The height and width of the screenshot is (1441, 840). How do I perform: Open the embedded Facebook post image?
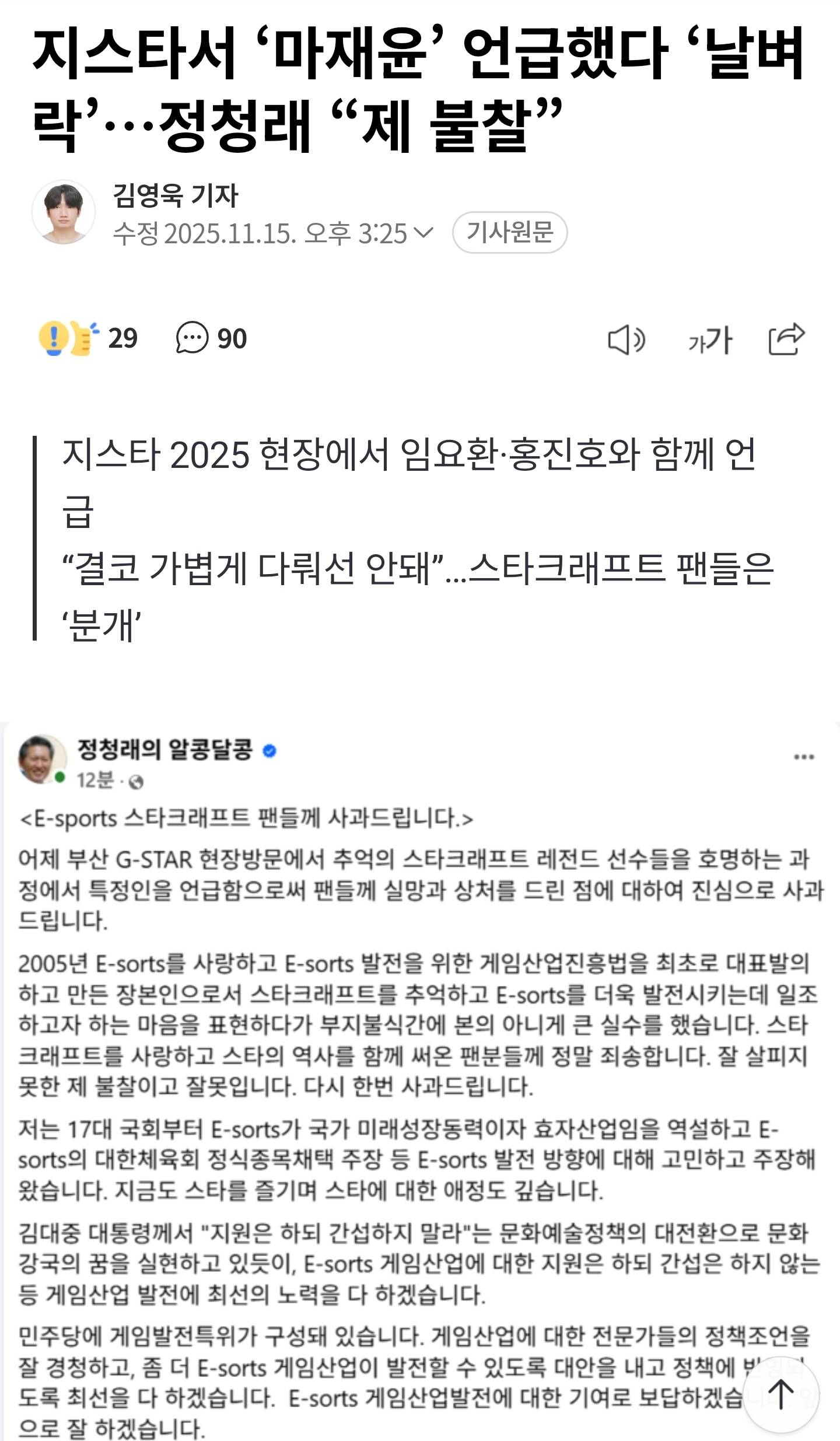tap(420, 1079)
